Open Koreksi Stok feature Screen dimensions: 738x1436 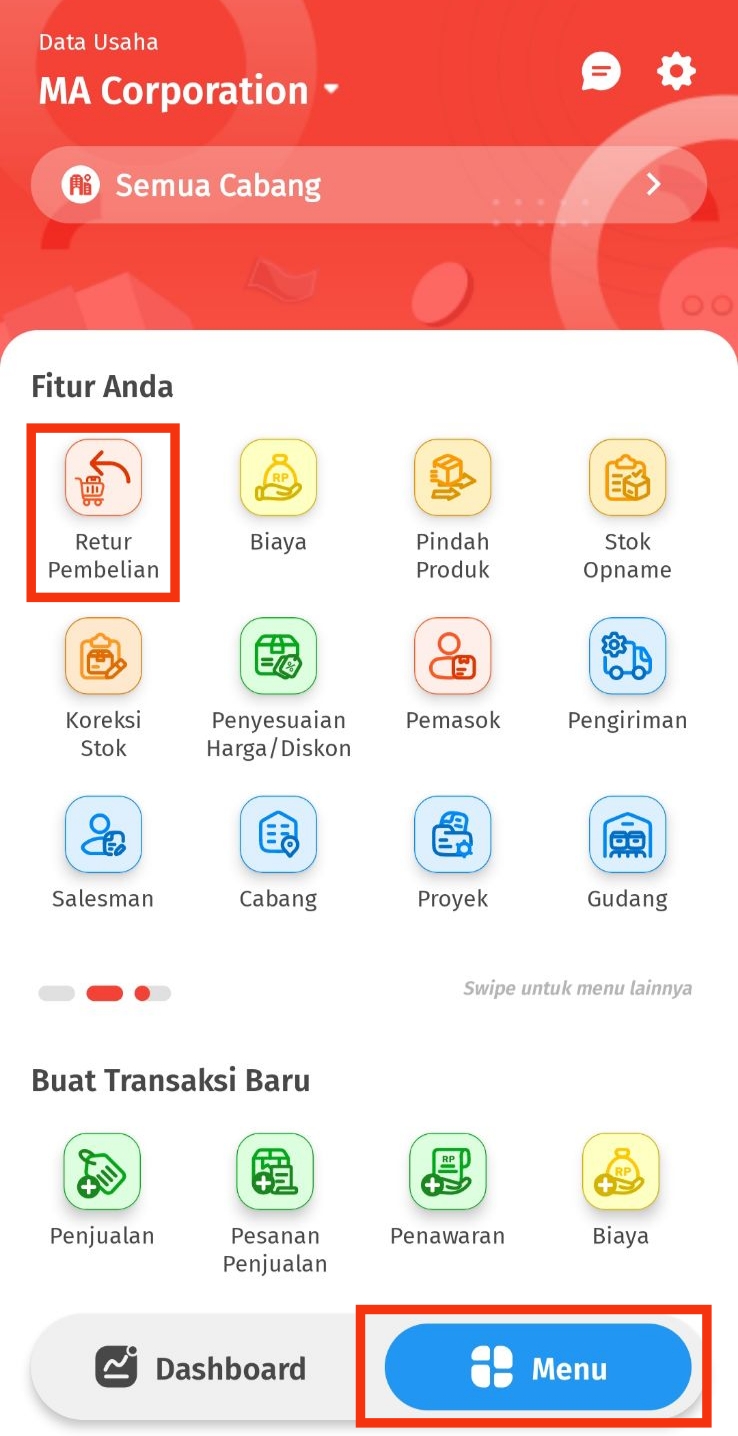pos(103,656)
